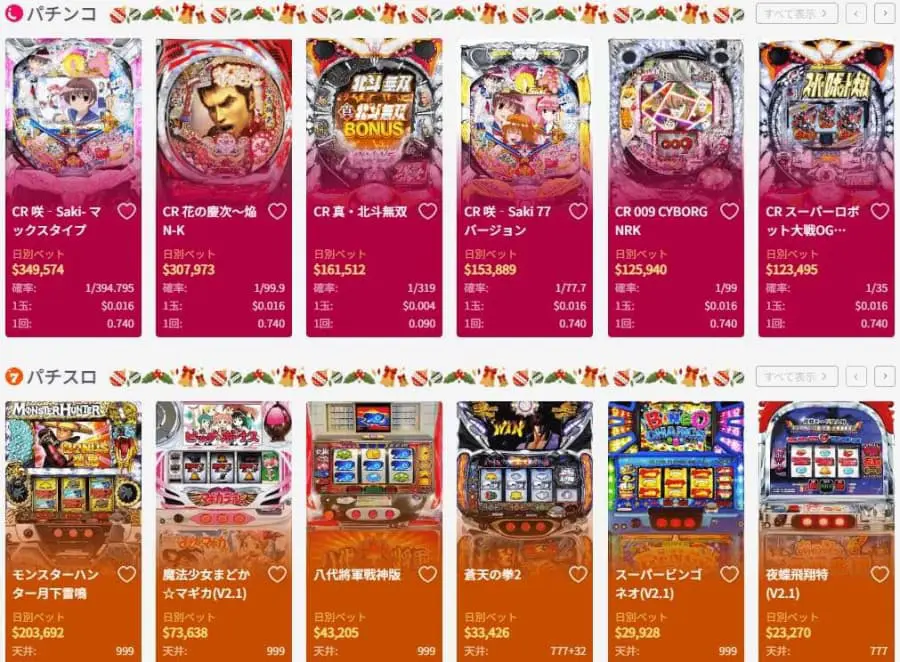Open CR 真・北斗無双 game card
The width and height of the screenshot is (900, 662).
click(x=374, y=120)
